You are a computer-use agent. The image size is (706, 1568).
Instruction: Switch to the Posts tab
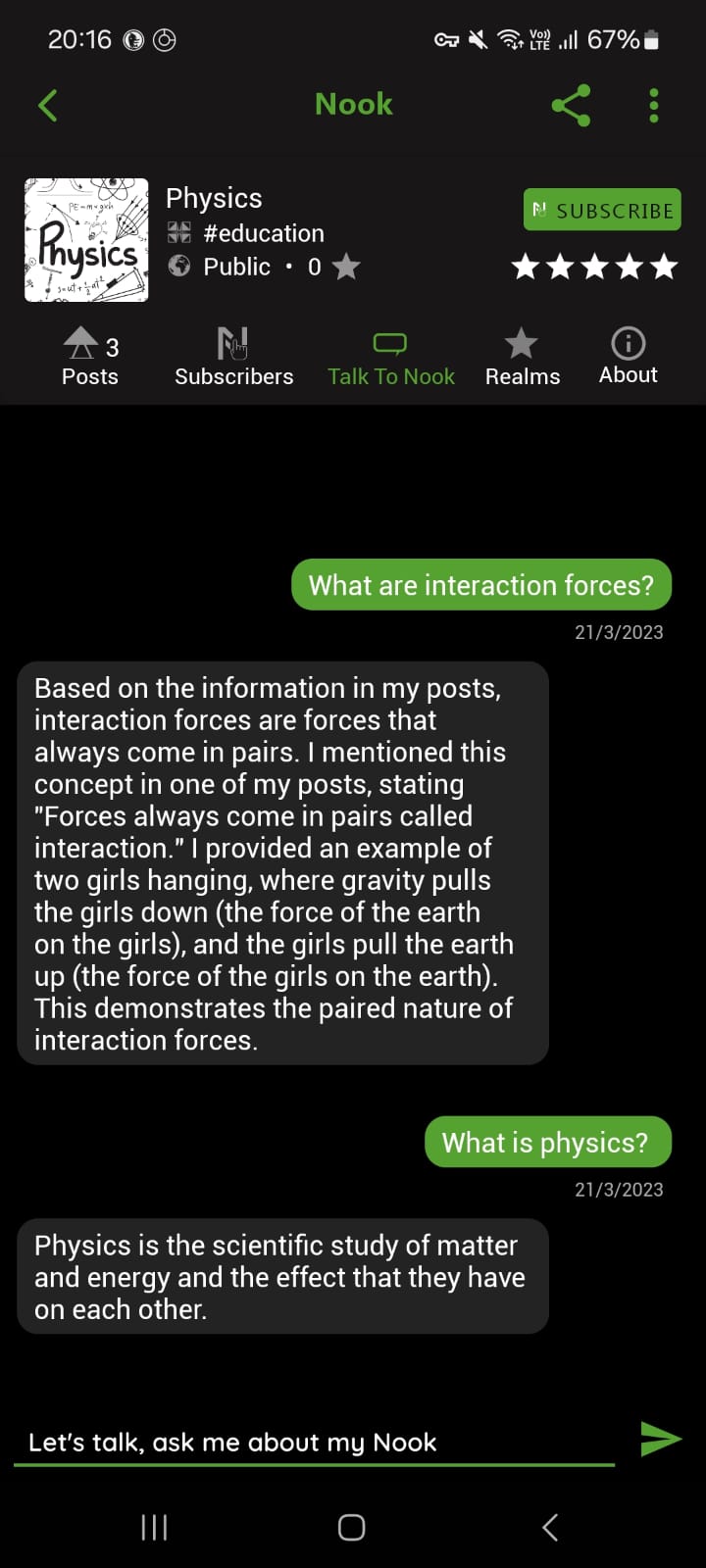coord(89,358)
